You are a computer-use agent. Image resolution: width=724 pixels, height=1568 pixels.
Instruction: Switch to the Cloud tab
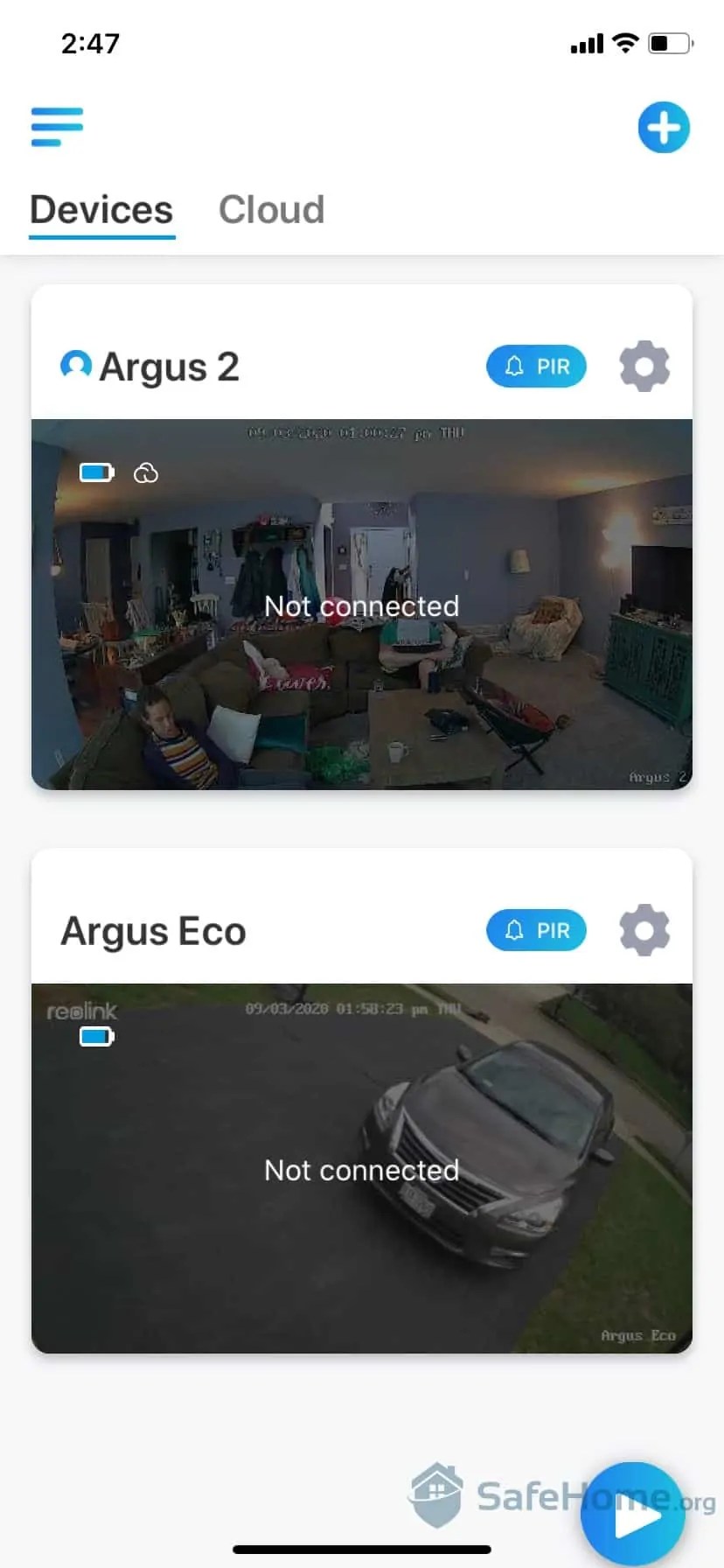click(x=272, y=209)
